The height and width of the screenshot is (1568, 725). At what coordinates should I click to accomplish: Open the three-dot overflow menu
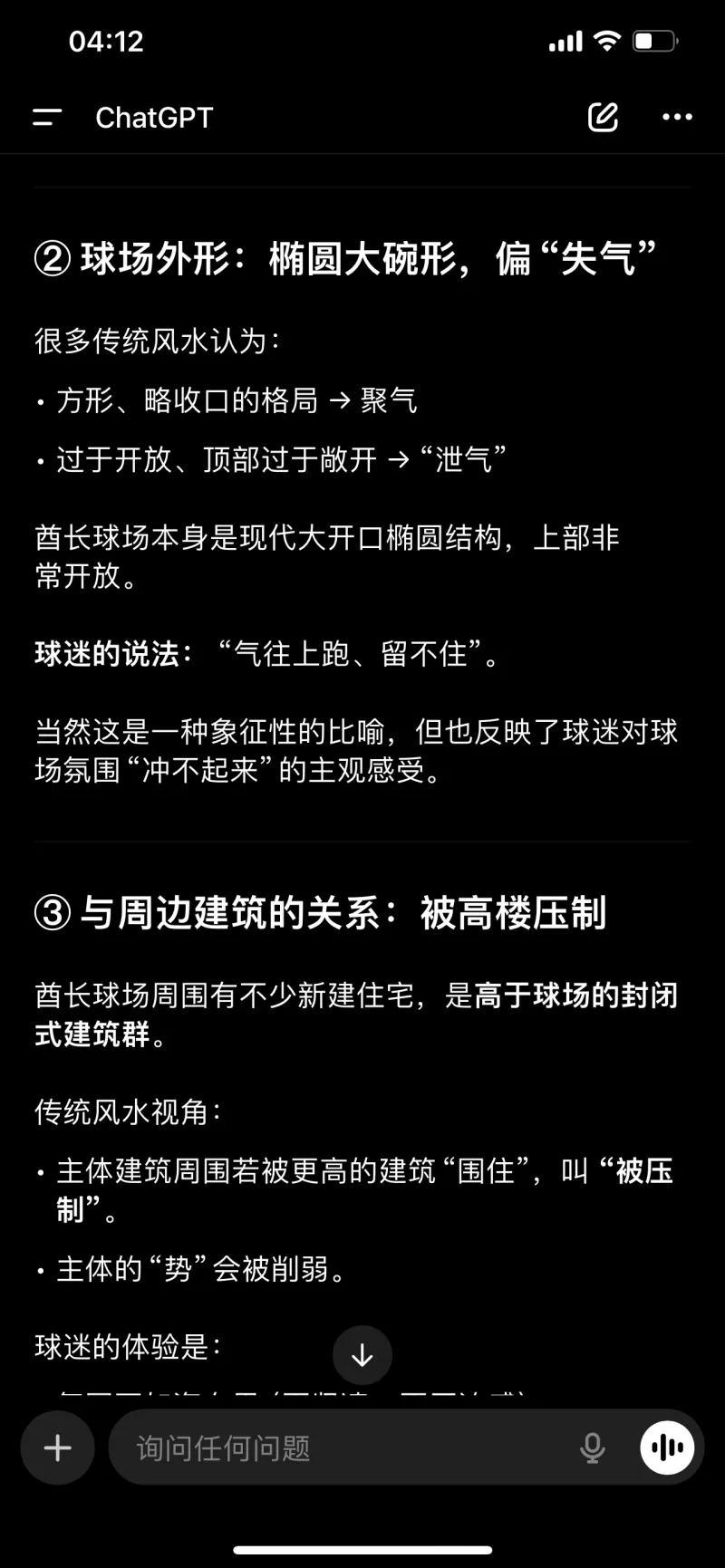click(677, 117)
